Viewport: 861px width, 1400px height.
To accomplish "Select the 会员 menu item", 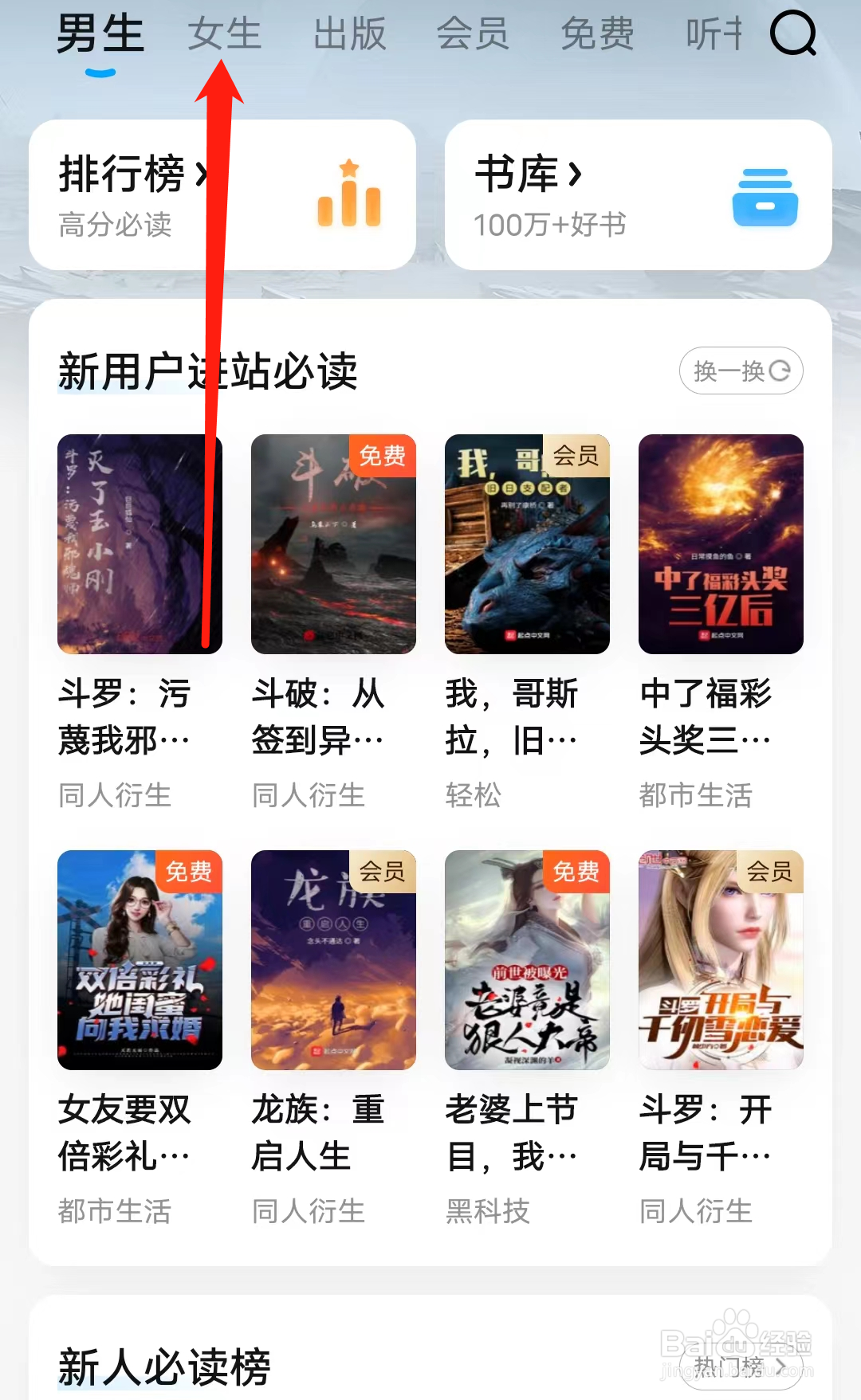I will click(473, 34).
